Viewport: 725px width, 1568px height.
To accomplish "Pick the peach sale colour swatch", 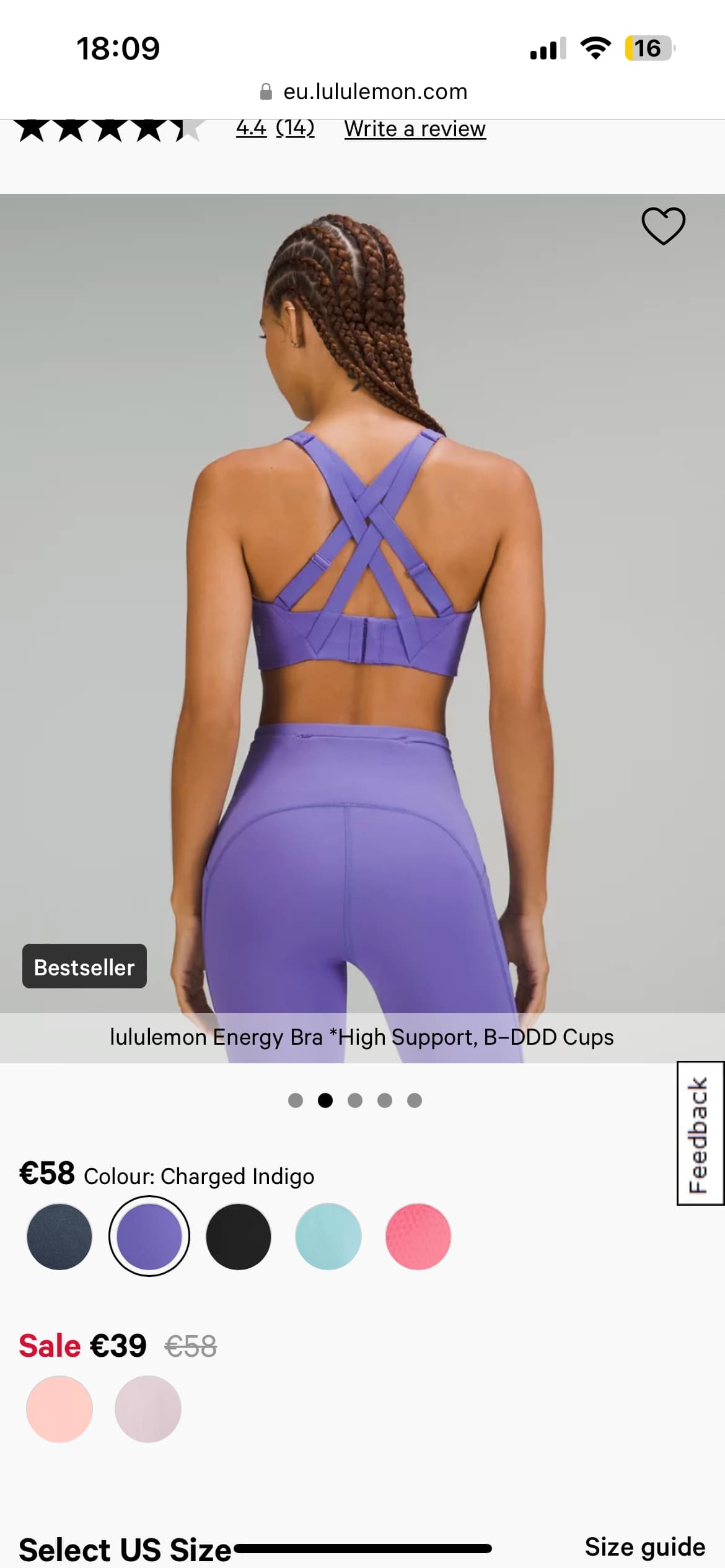I will pos(59,1409).
